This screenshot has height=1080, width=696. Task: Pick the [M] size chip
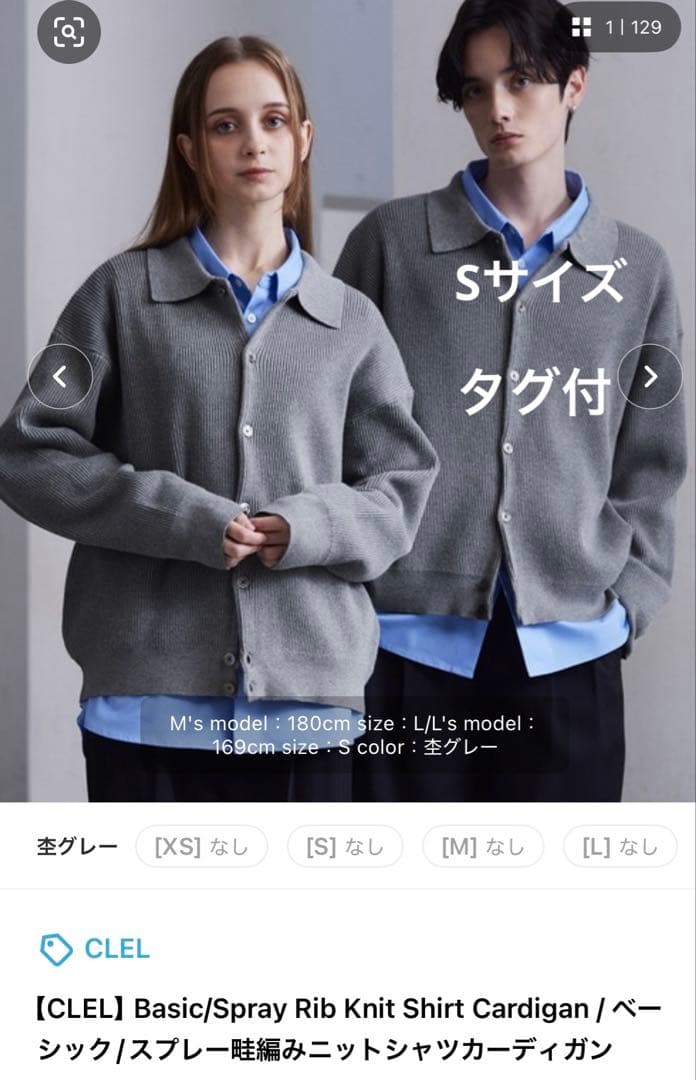484,847
